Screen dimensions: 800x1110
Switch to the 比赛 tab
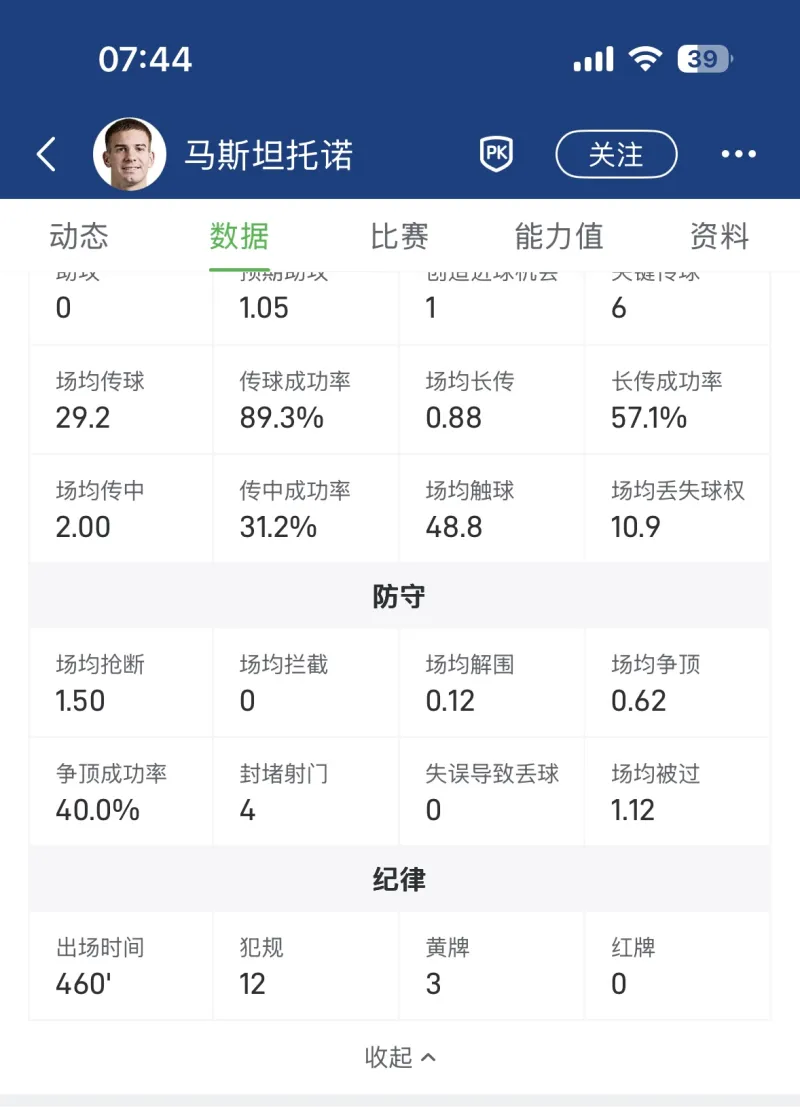[x=399, y=236]
